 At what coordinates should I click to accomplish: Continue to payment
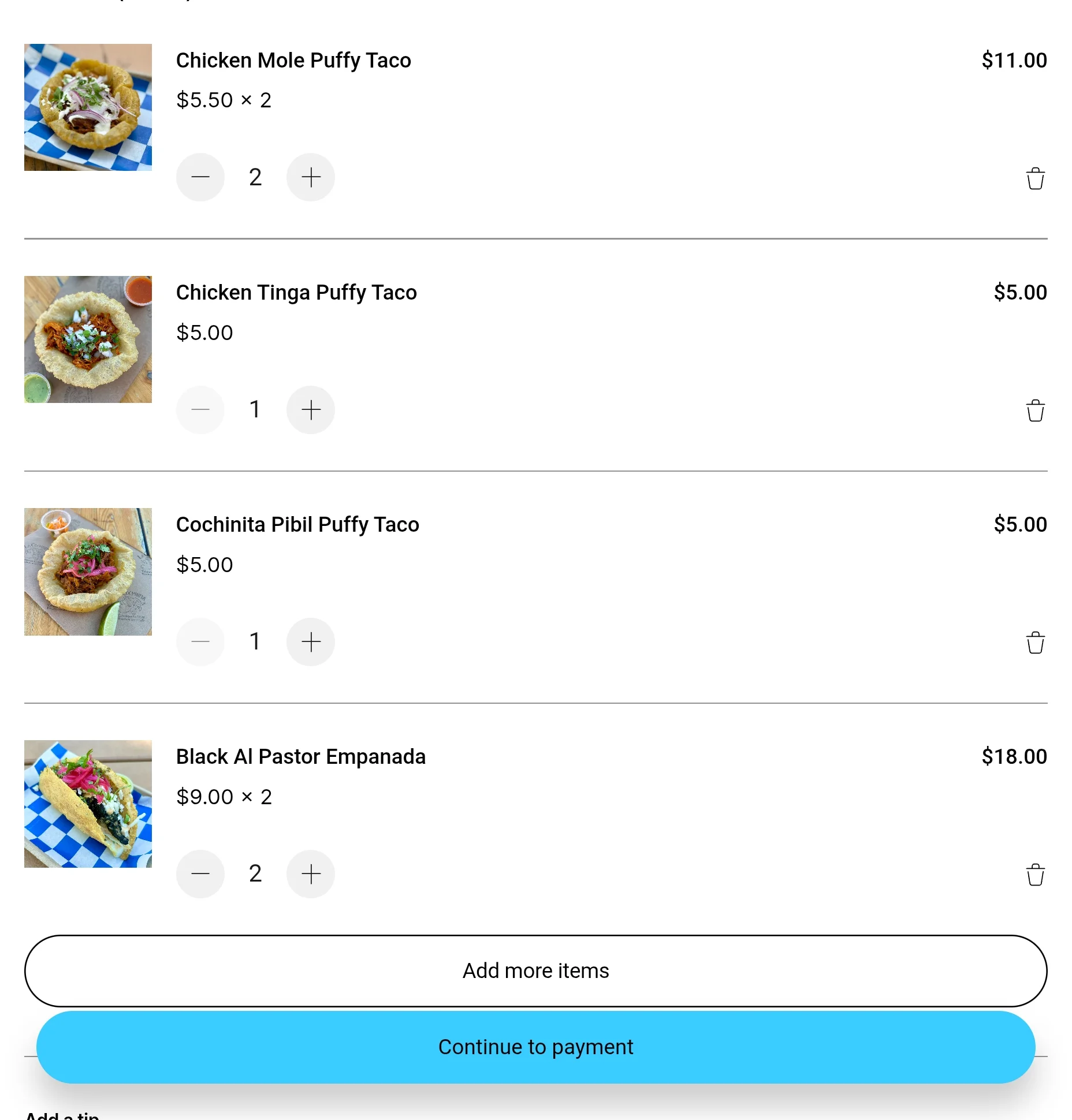[x=536, y=1047]
